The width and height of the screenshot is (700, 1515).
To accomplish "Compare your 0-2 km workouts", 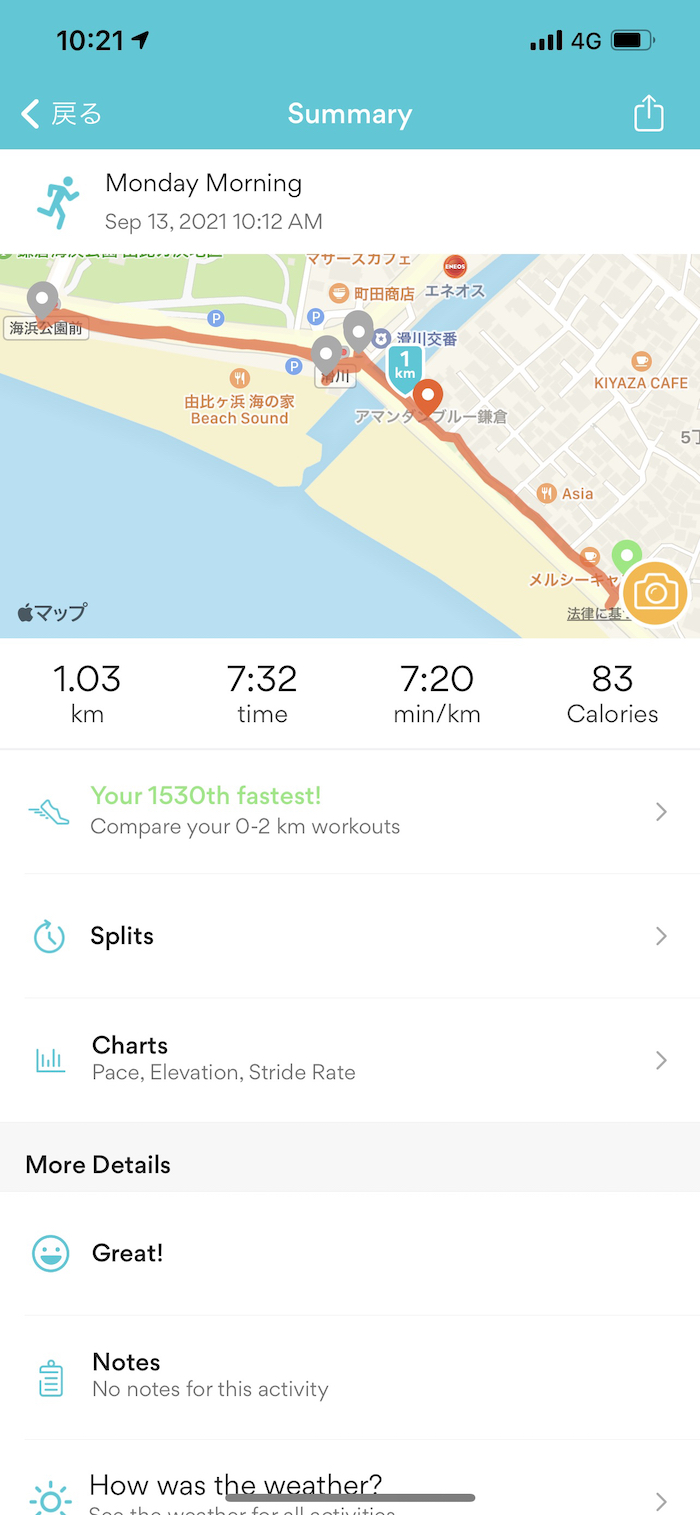I will pos(350,811).
